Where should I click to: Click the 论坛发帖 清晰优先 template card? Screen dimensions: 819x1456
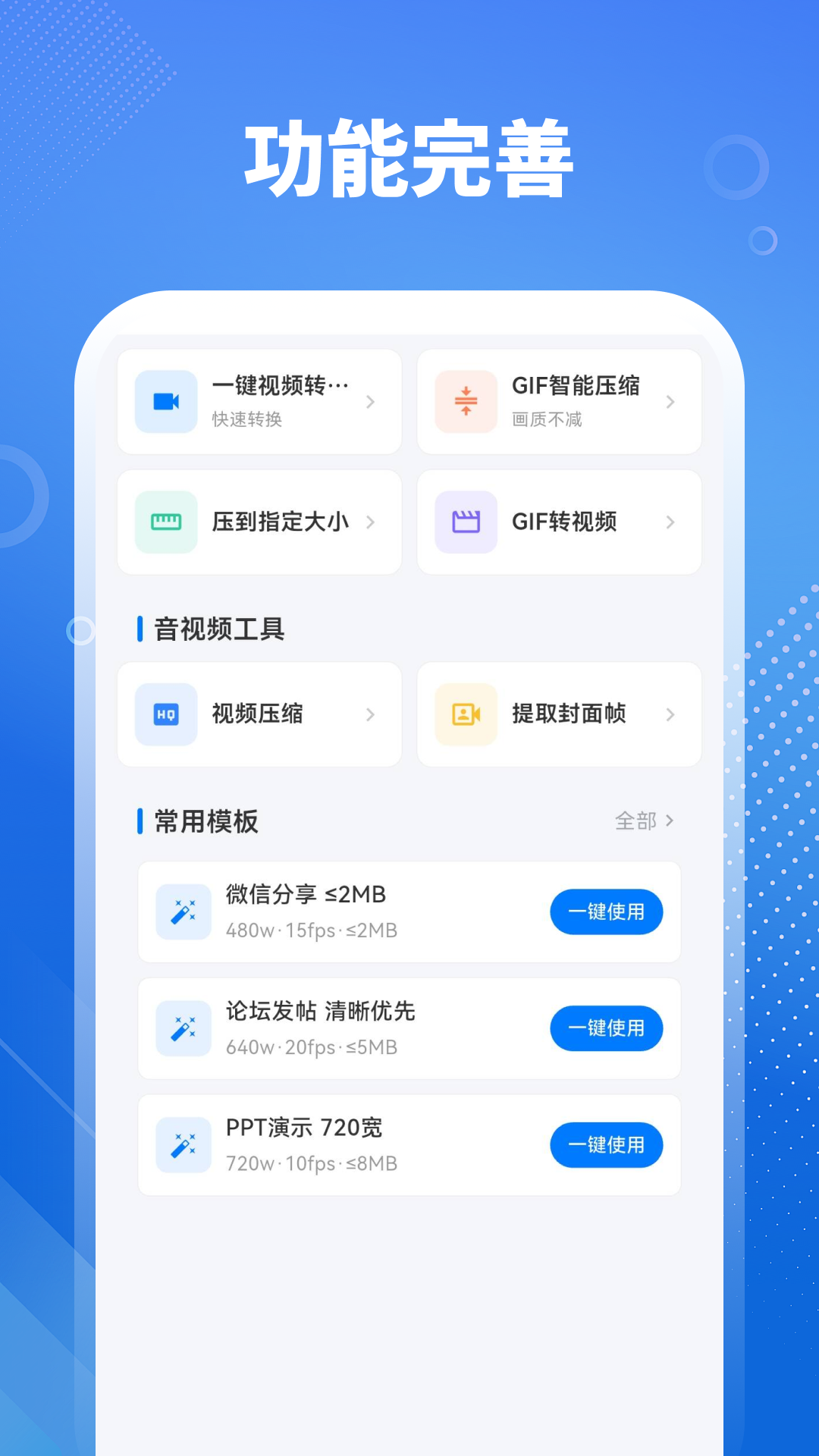pos(341,1028)
